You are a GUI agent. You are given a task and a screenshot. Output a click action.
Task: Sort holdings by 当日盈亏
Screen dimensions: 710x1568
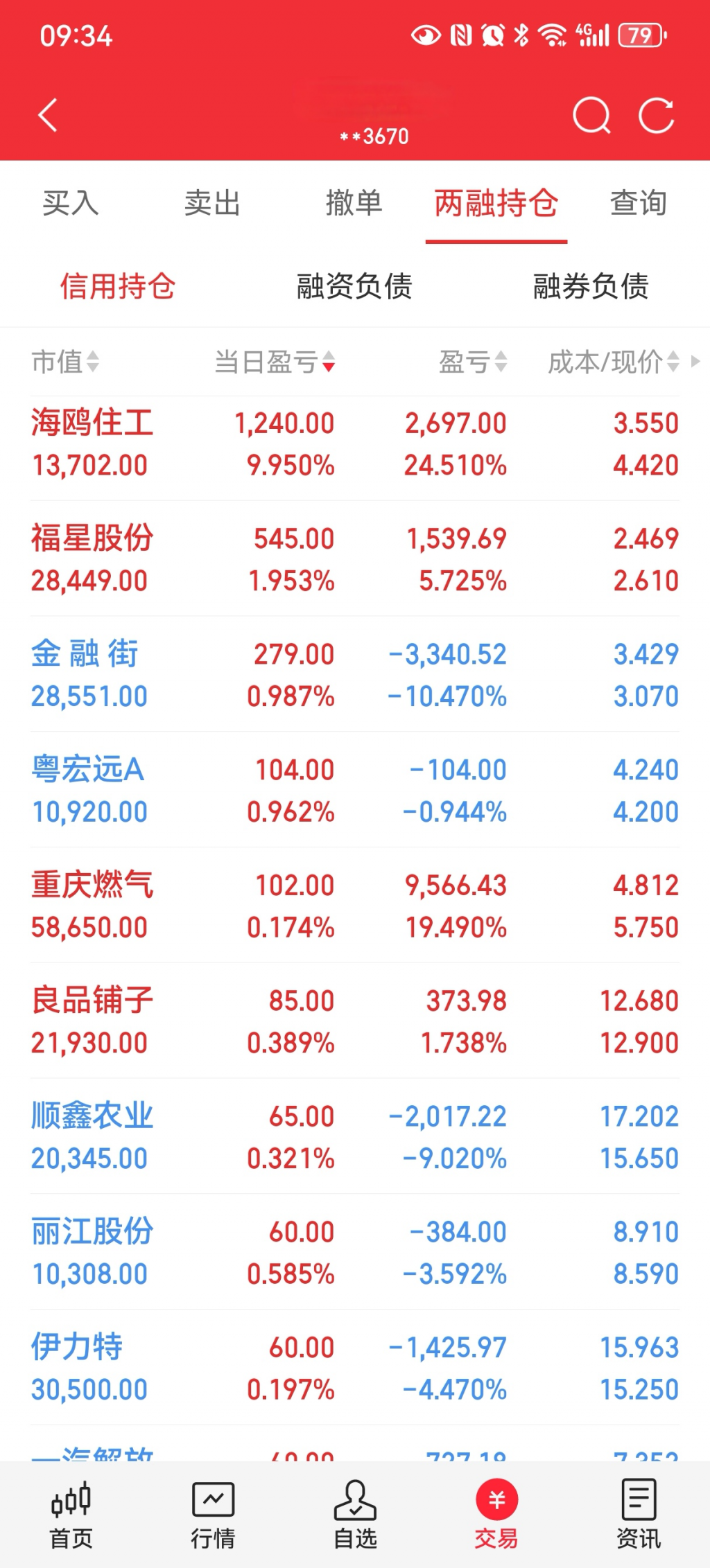275,362
